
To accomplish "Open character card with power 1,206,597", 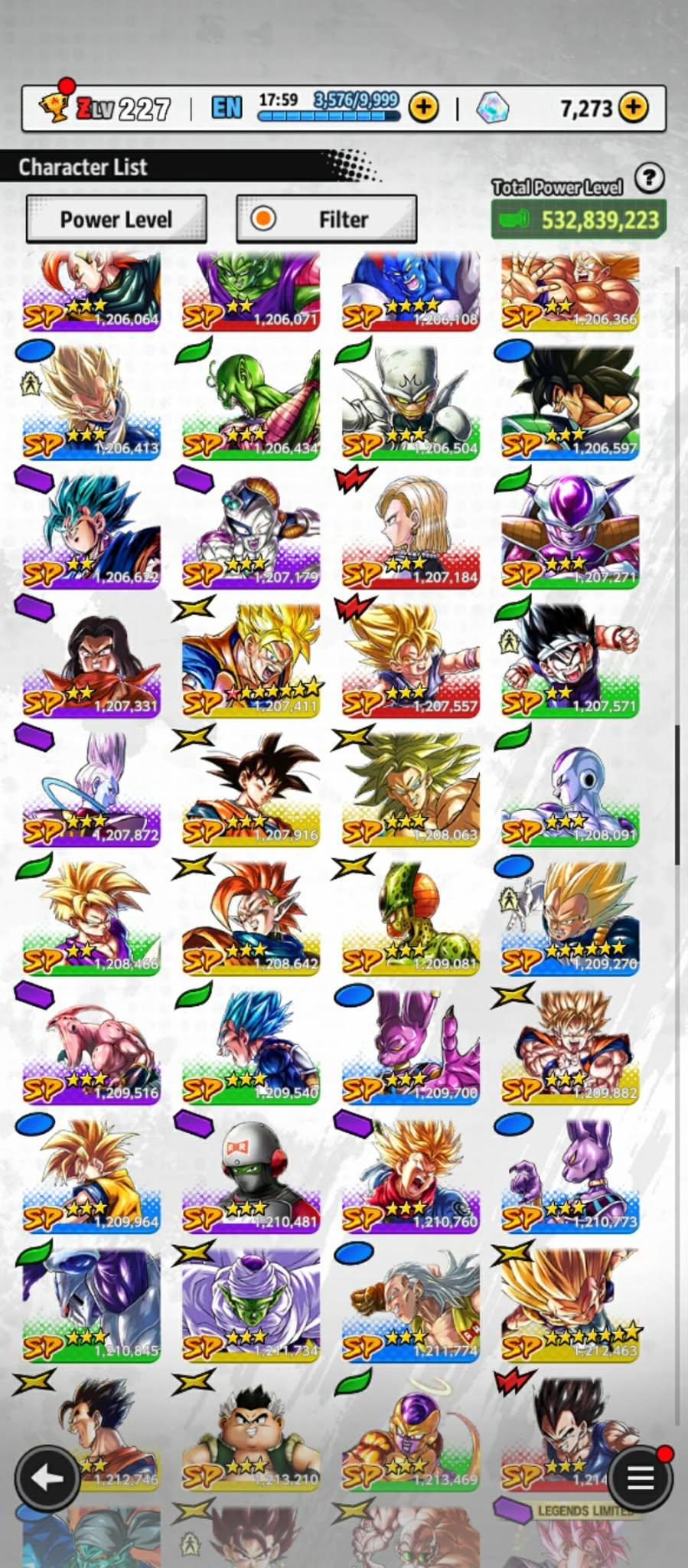I will 570,402.
